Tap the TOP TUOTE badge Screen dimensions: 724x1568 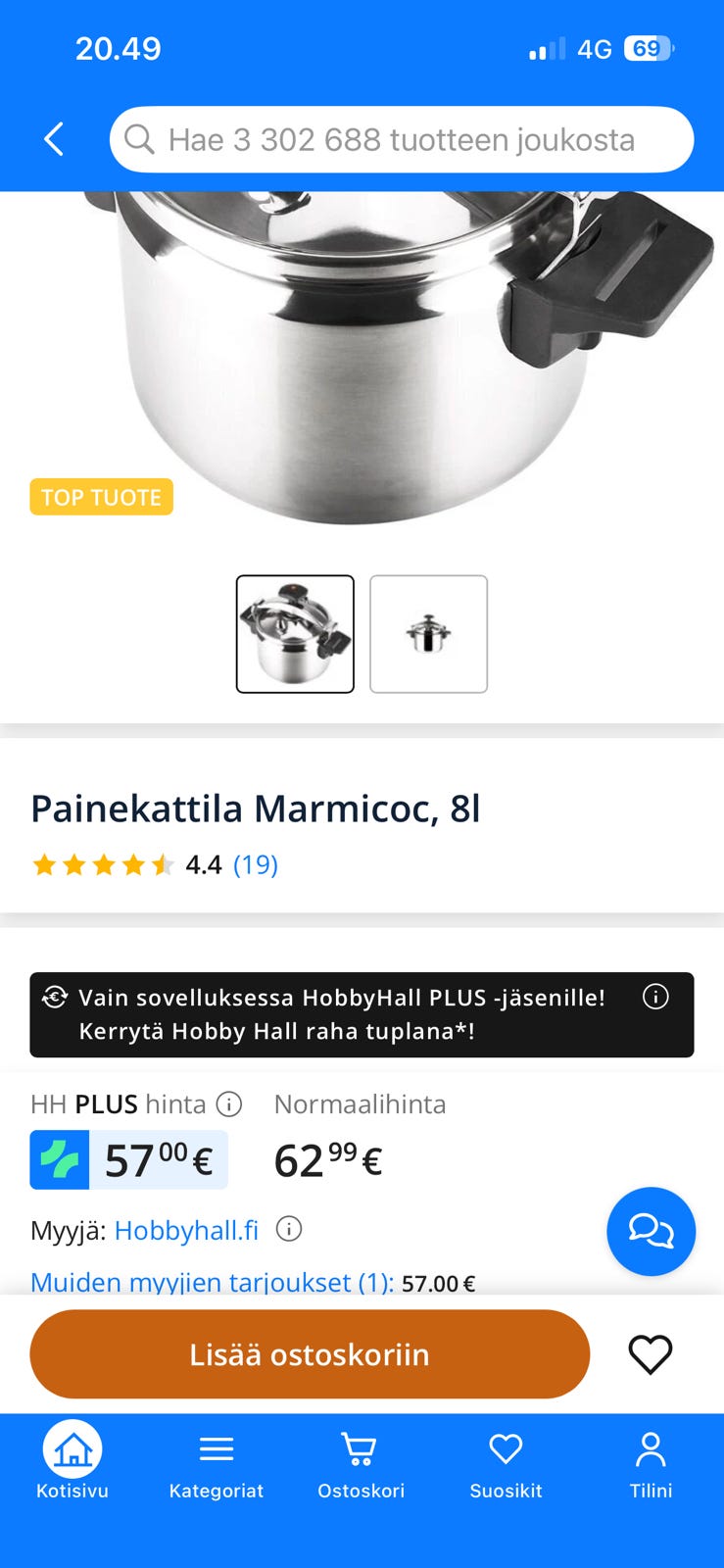pos(101,497)
